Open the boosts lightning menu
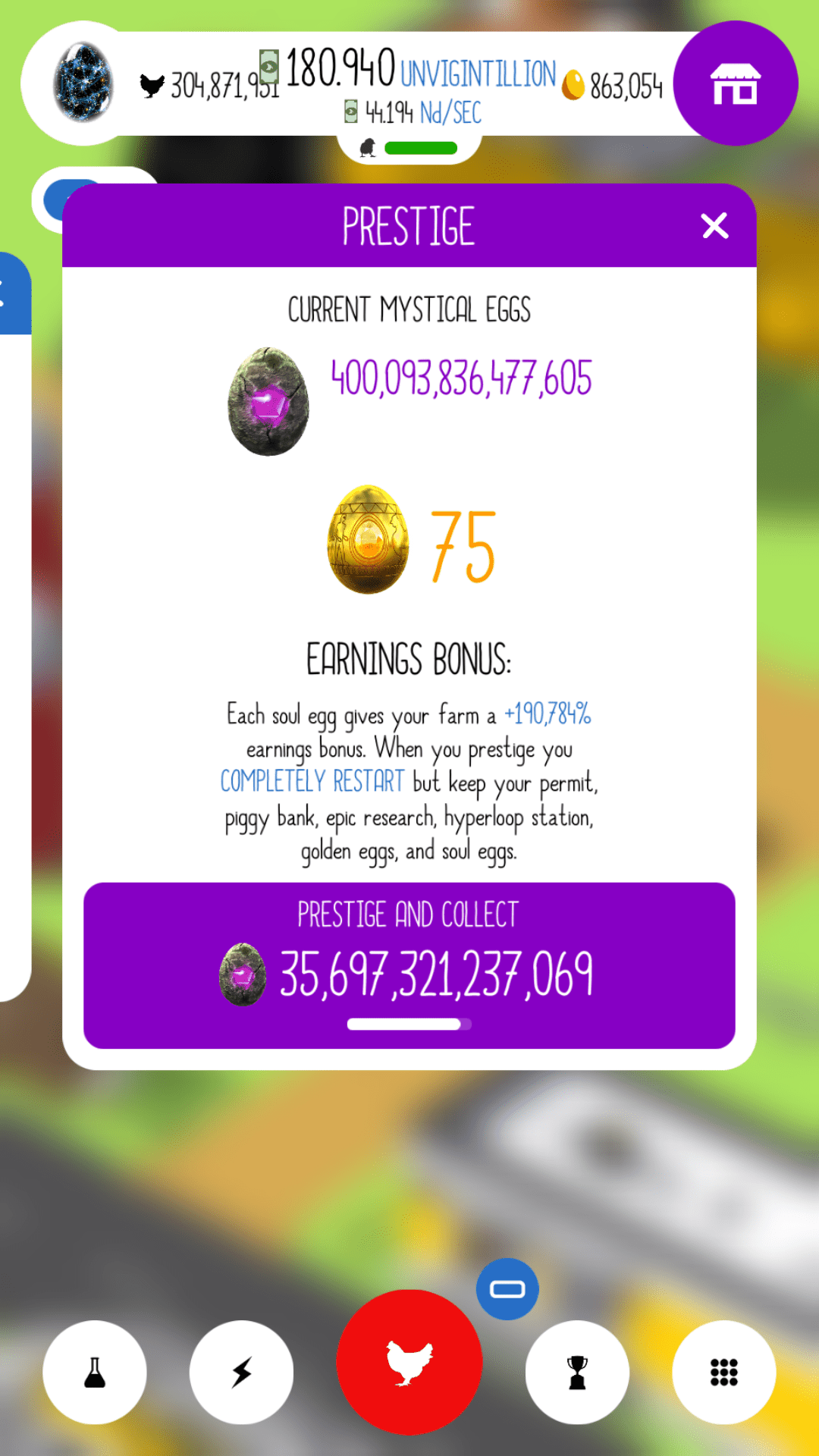The height and width of the screenshot is (1456, 819). click(241, 1369)
